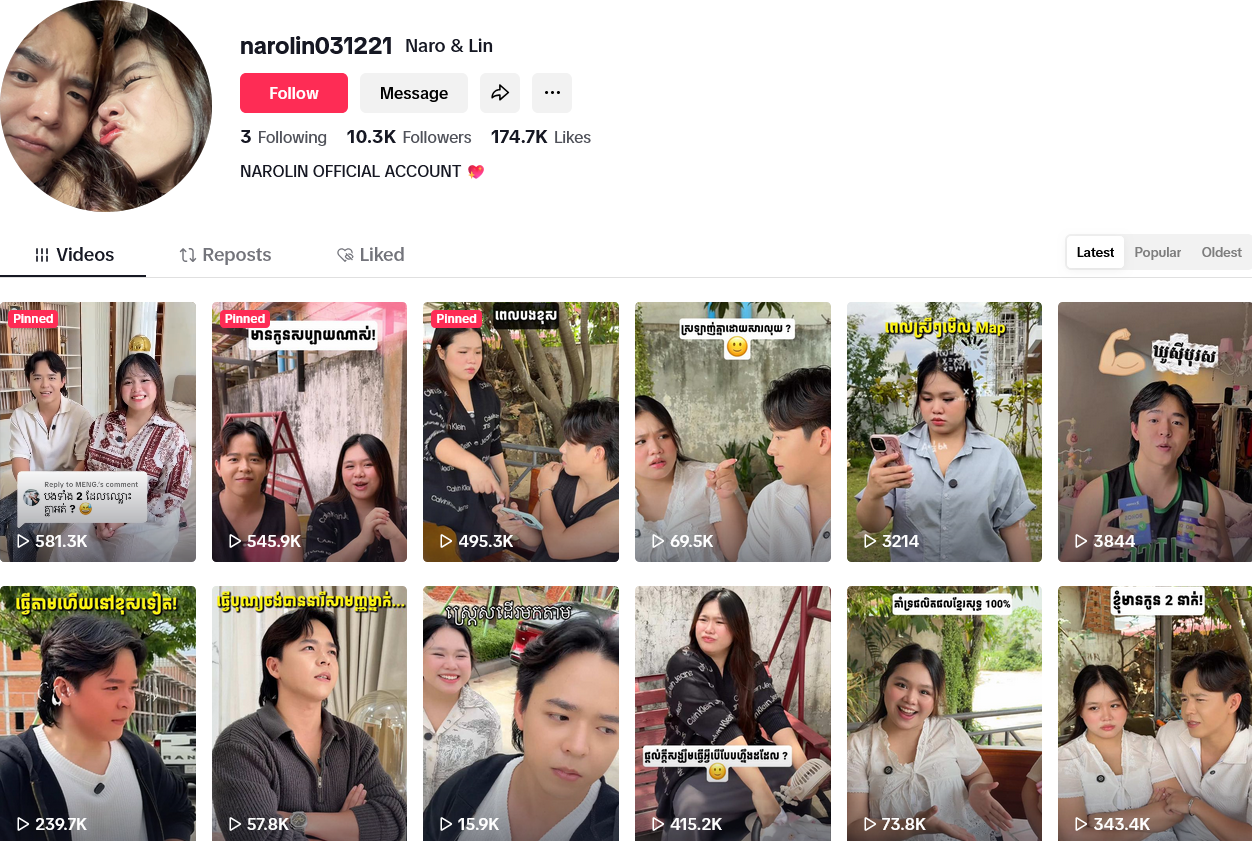Watch the video with 415.2K views

point(732,712)
